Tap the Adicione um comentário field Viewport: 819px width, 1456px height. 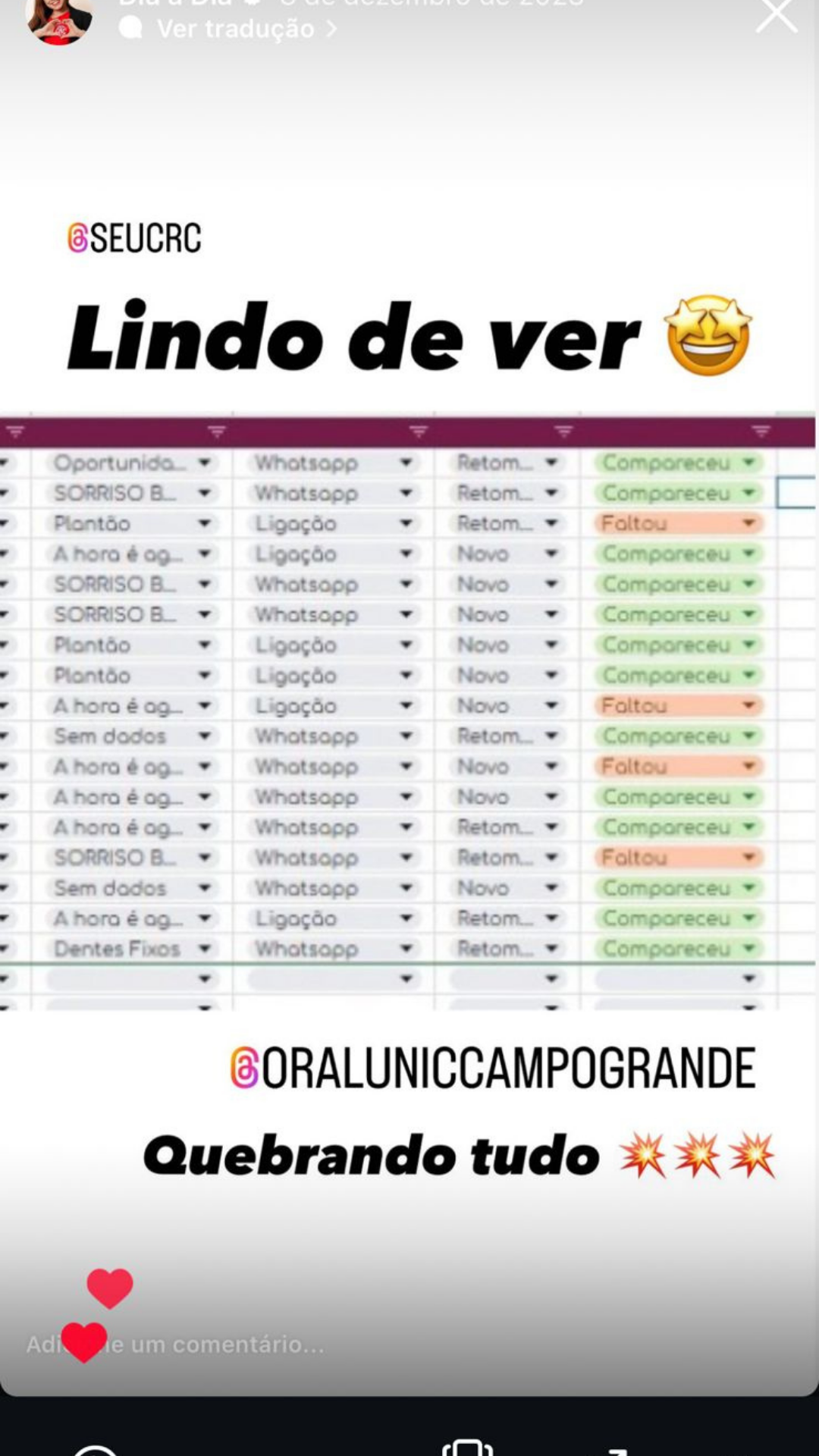point(227,1345)
